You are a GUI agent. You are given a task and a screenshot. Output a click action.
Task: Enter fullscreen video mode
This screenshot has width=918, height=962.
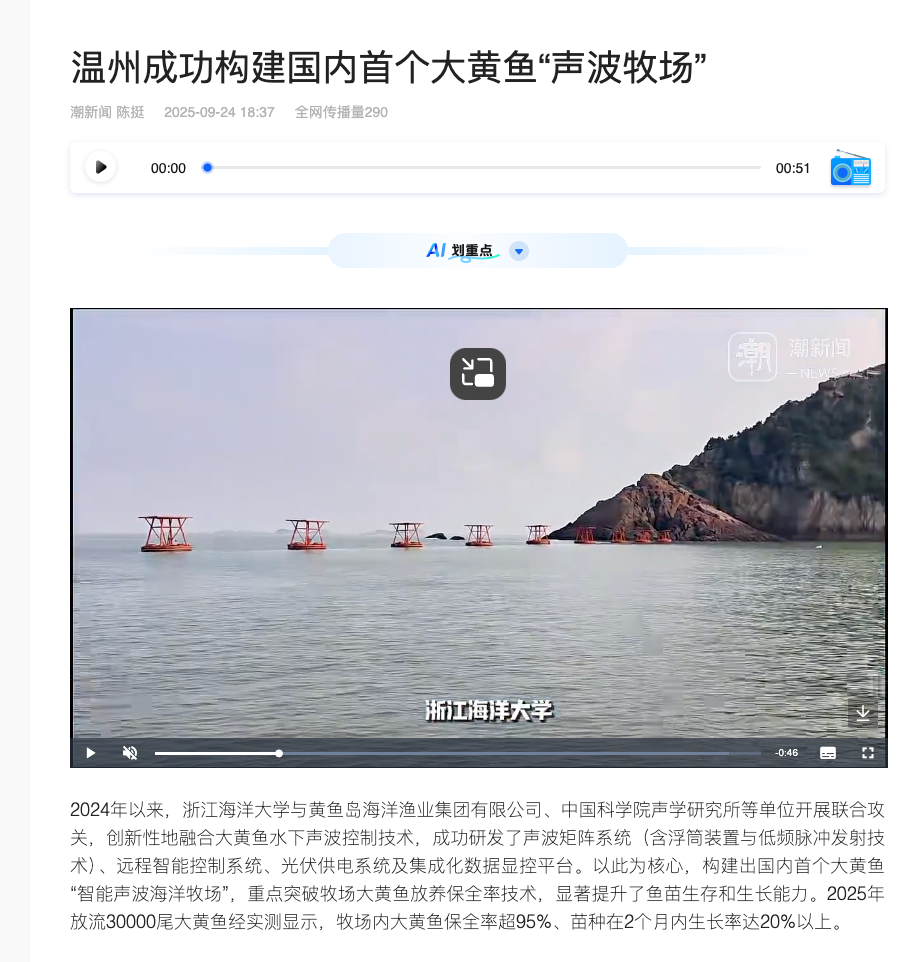[x=868, y=753]
